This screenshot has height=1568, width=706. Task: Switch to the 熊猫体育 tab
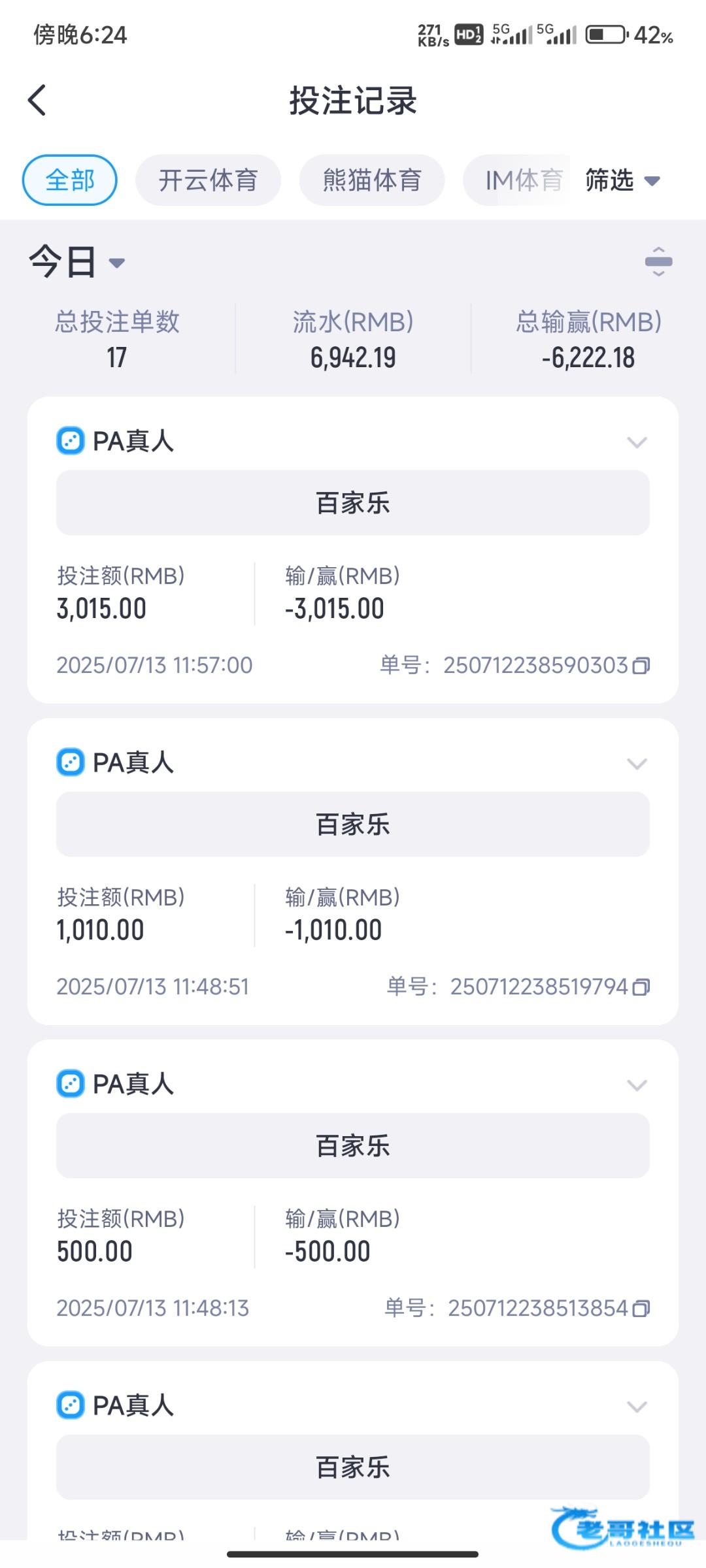tap(372, 180)
